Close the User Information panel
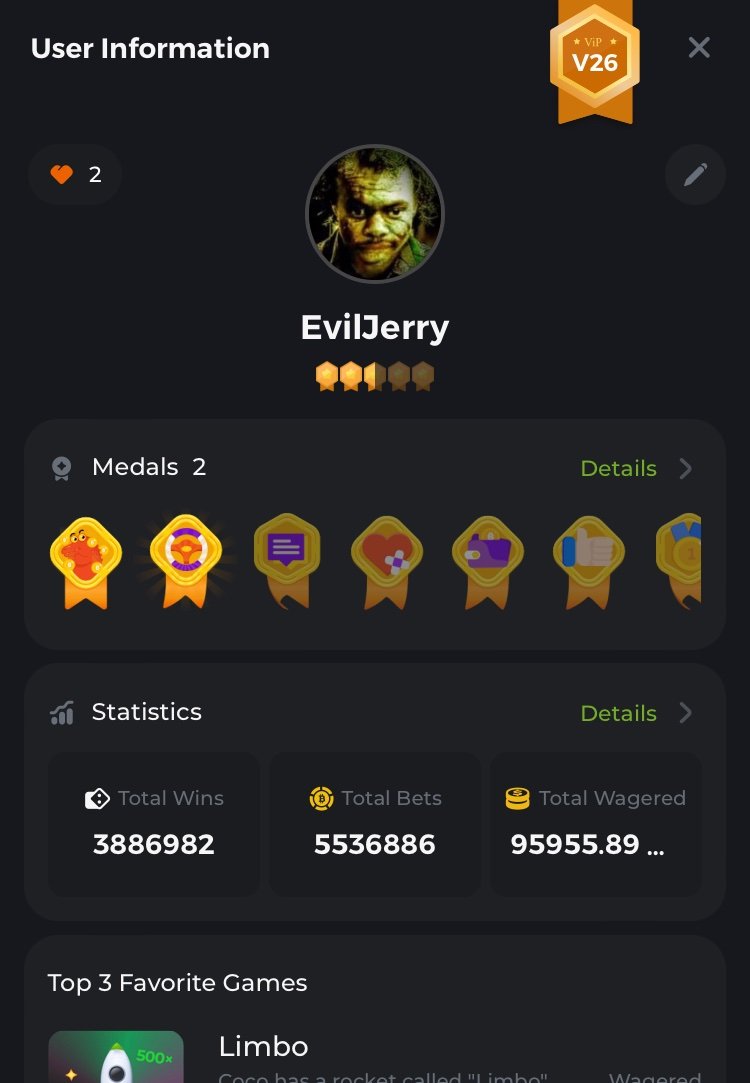 pos(699,48)
